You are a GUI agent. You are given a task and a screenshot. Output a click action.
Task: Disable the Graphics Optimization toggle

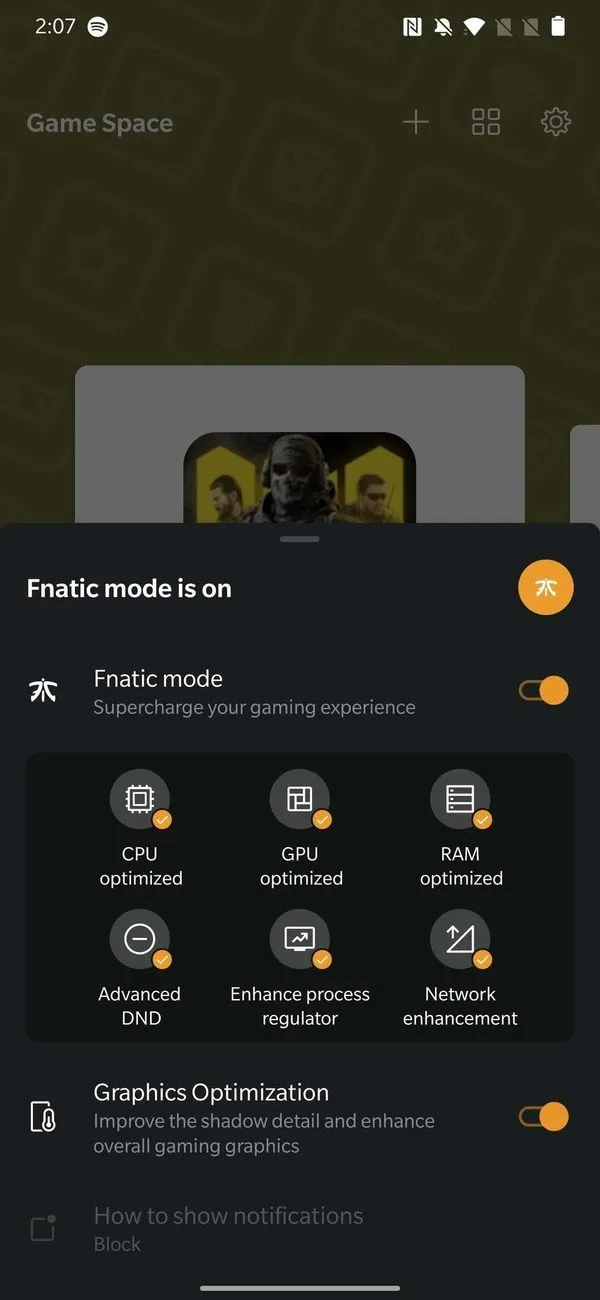544,1117
